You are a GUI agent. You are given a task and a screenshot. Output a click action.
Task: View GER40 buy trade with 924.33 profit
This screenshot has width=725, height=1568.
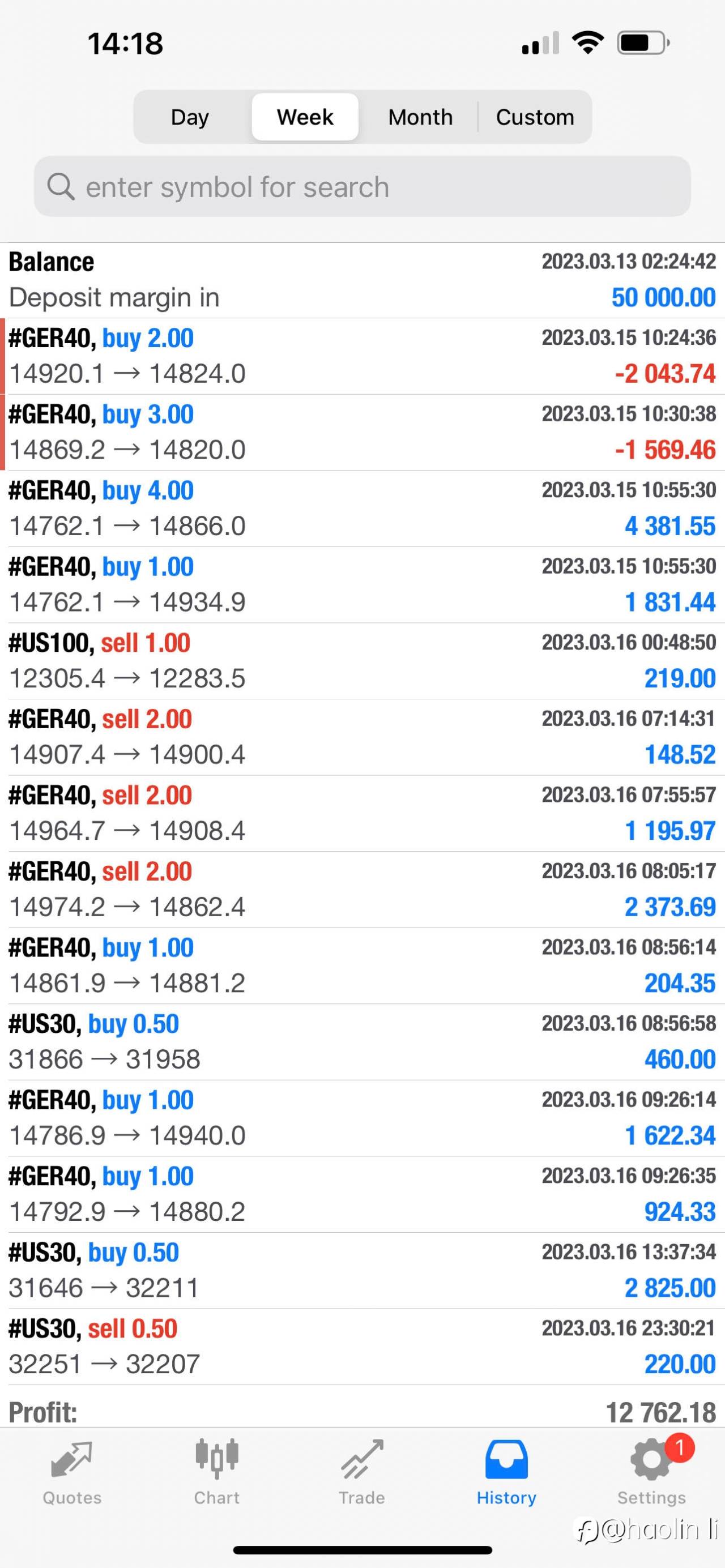click(362, 1194)
